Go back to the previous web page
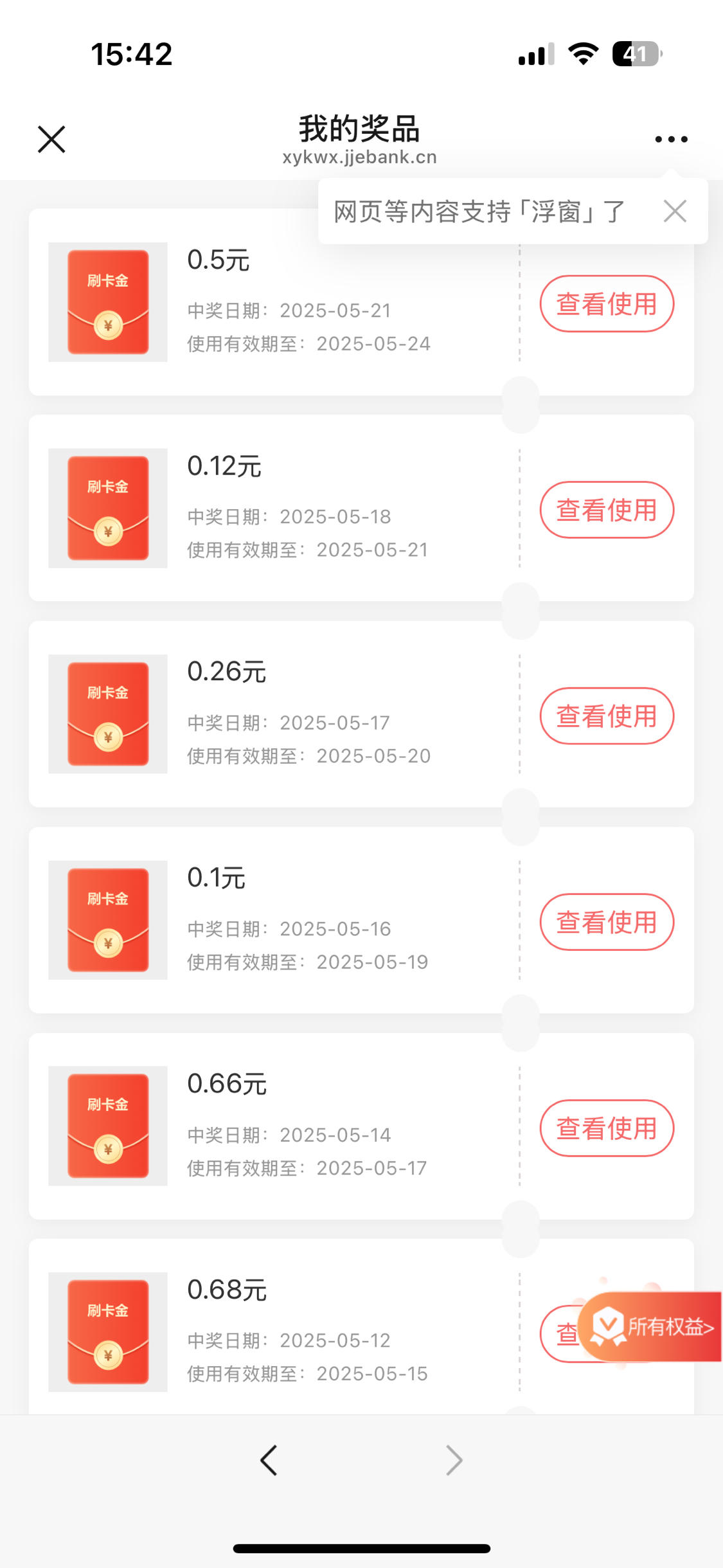The height and width of the screenshot is (1568, 723). (x=269, y=1460)
